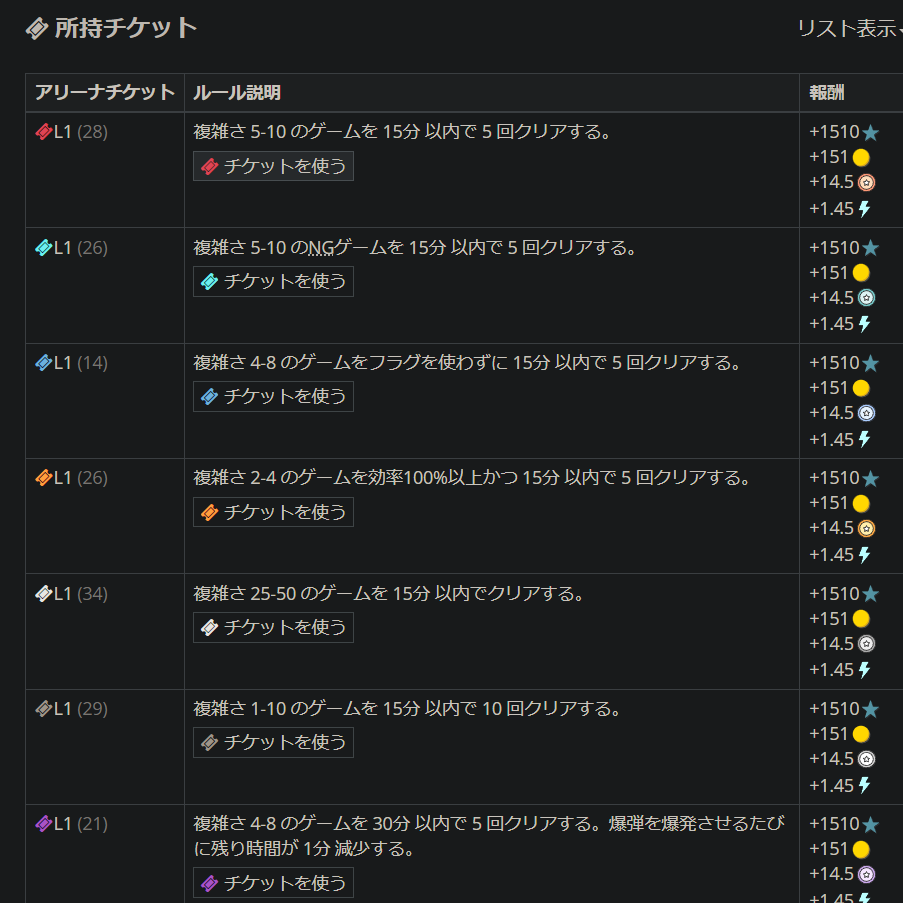Use the cyan NG game ticket
This screenshot has width=903, height=903.
[x=273, y=282]
